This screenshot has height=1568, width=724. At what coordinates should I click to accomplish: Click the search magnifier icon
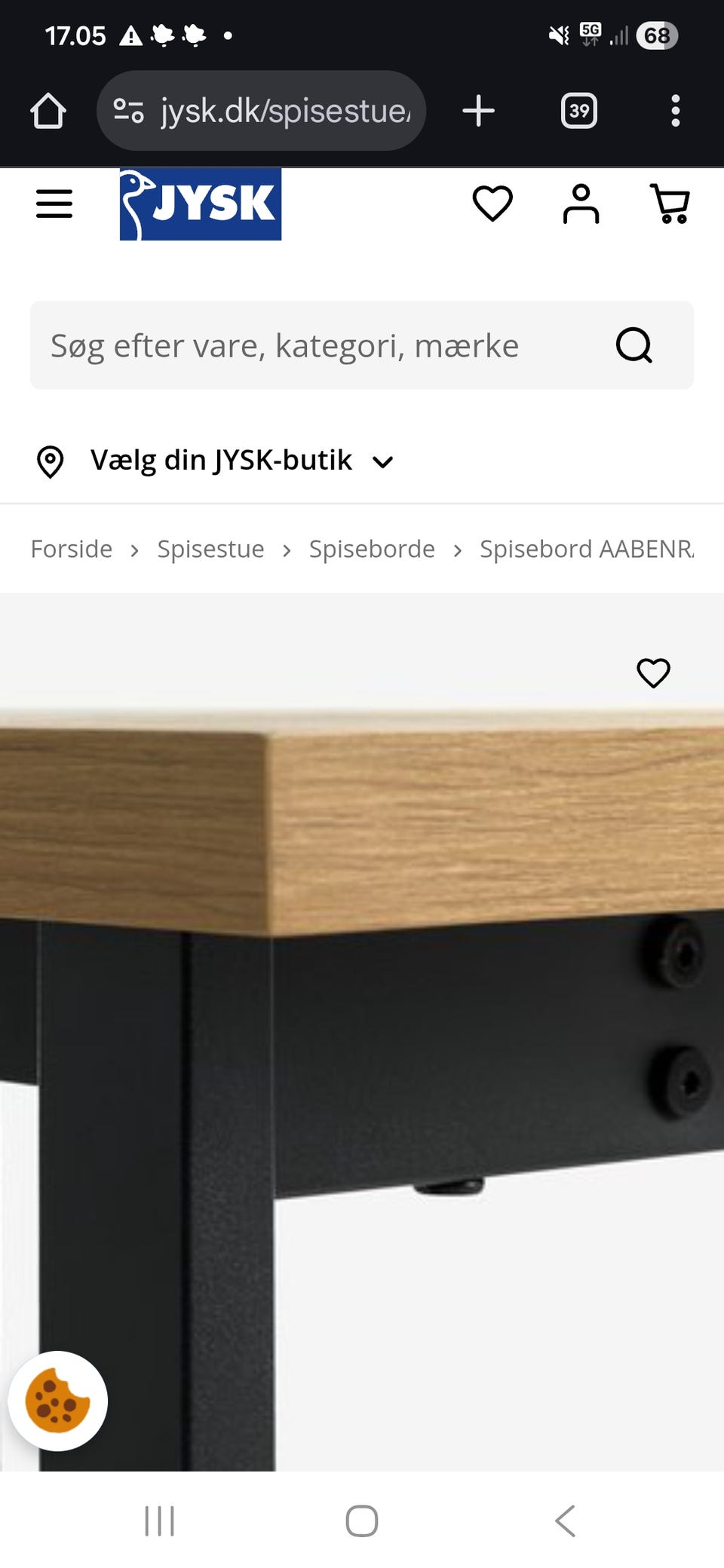pyautogui.click(x=634, y=345)
